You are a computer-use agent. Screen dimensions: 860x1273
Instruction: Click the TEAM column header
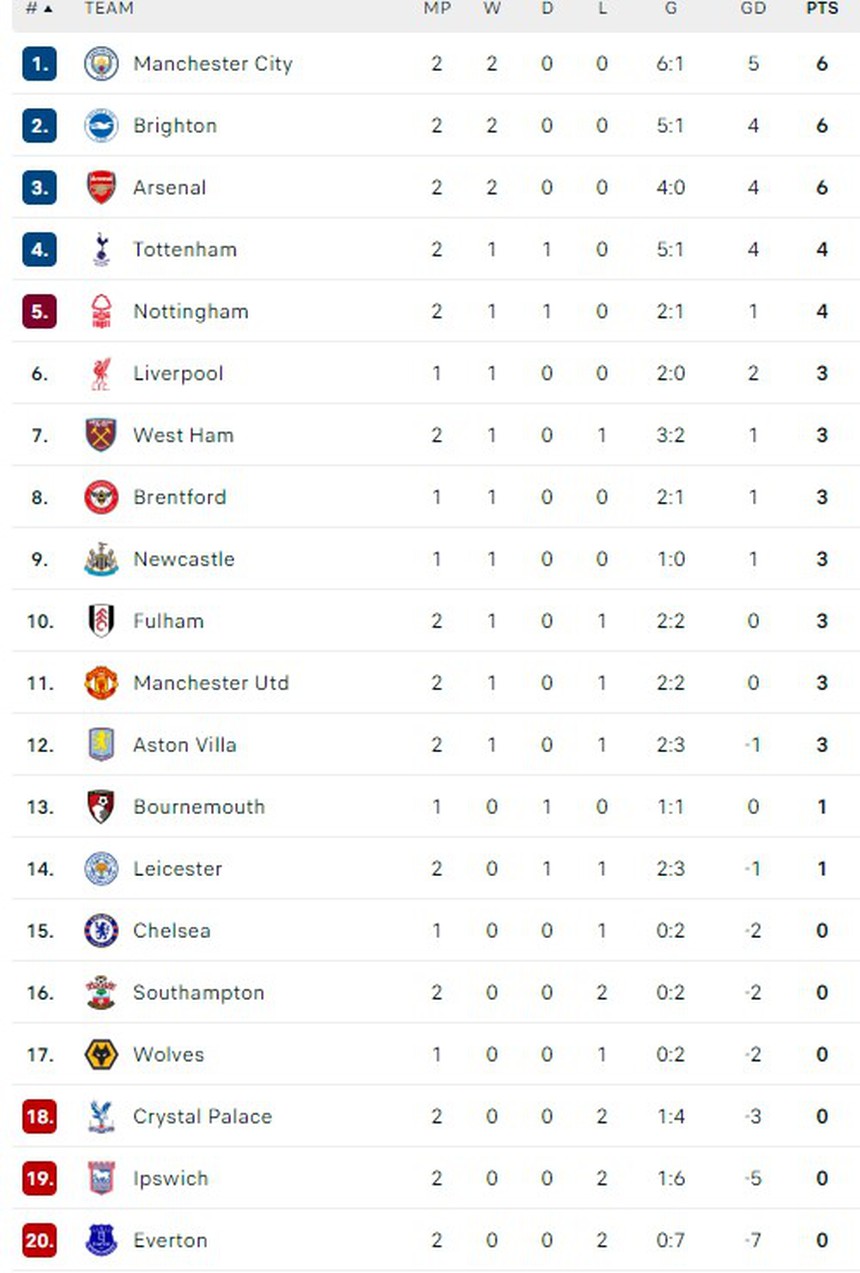pyautogui.click(x=109, y=9)
